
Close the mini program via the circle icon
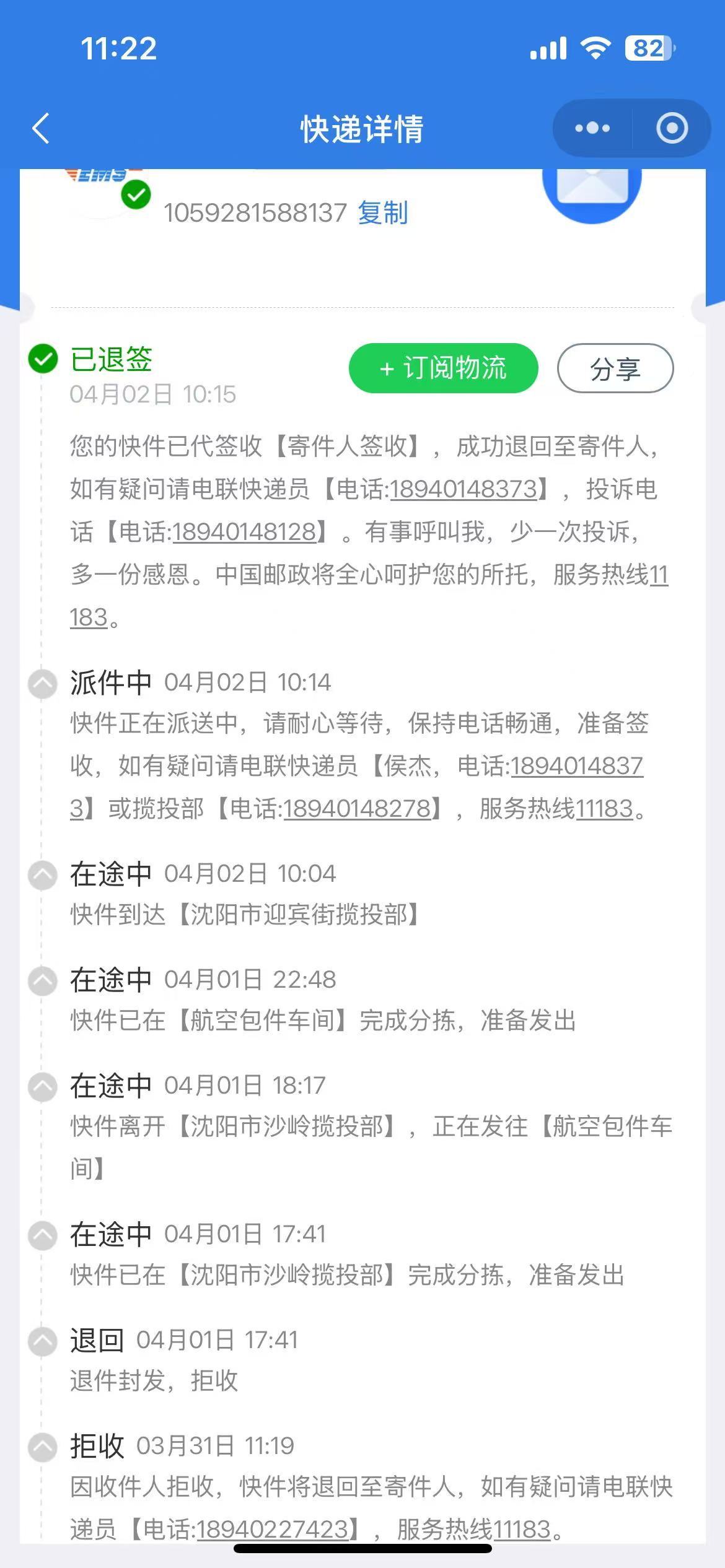coord(672,128)
